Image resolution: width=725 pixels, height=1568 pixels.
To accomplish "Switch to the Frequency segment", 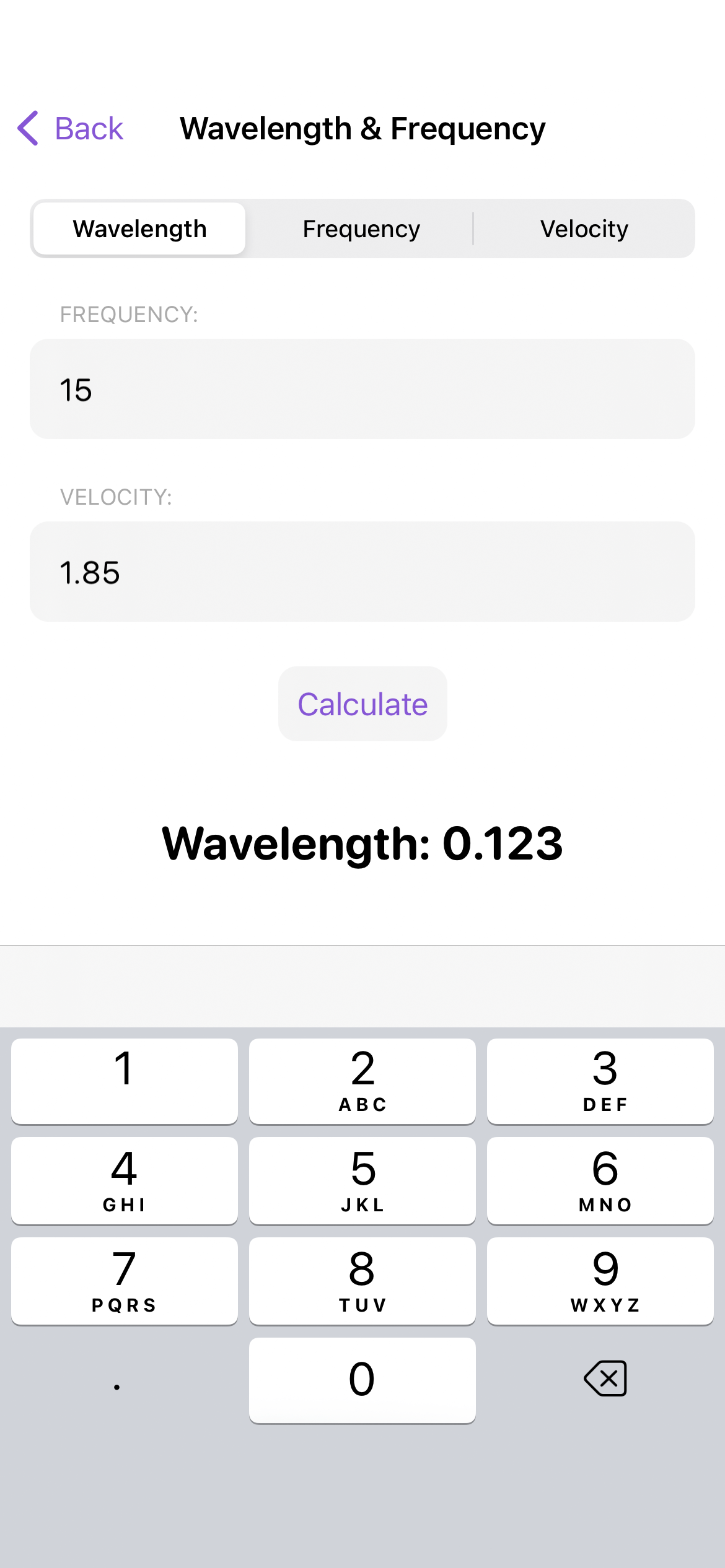I will coord(361,229).
